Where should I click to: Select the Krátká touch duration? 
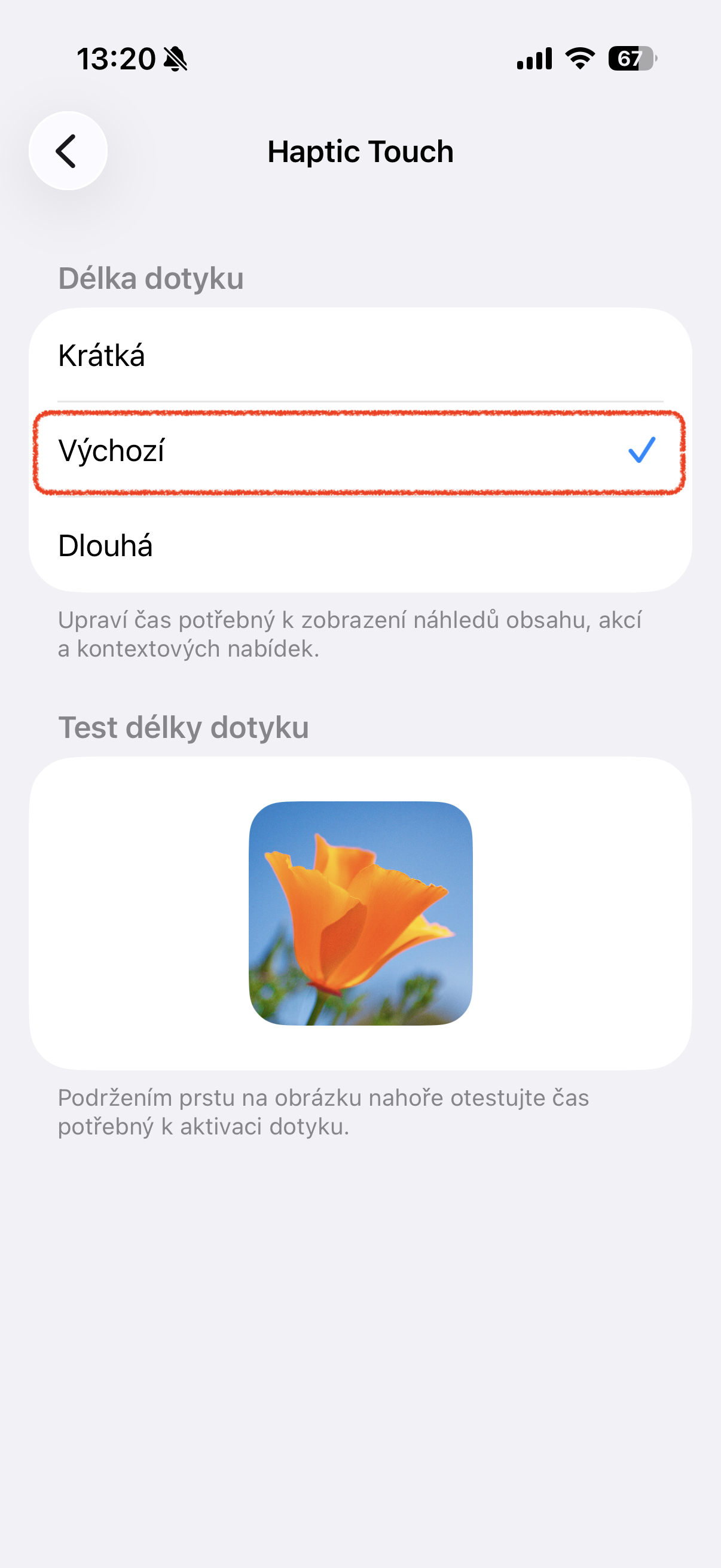[359, 355]
